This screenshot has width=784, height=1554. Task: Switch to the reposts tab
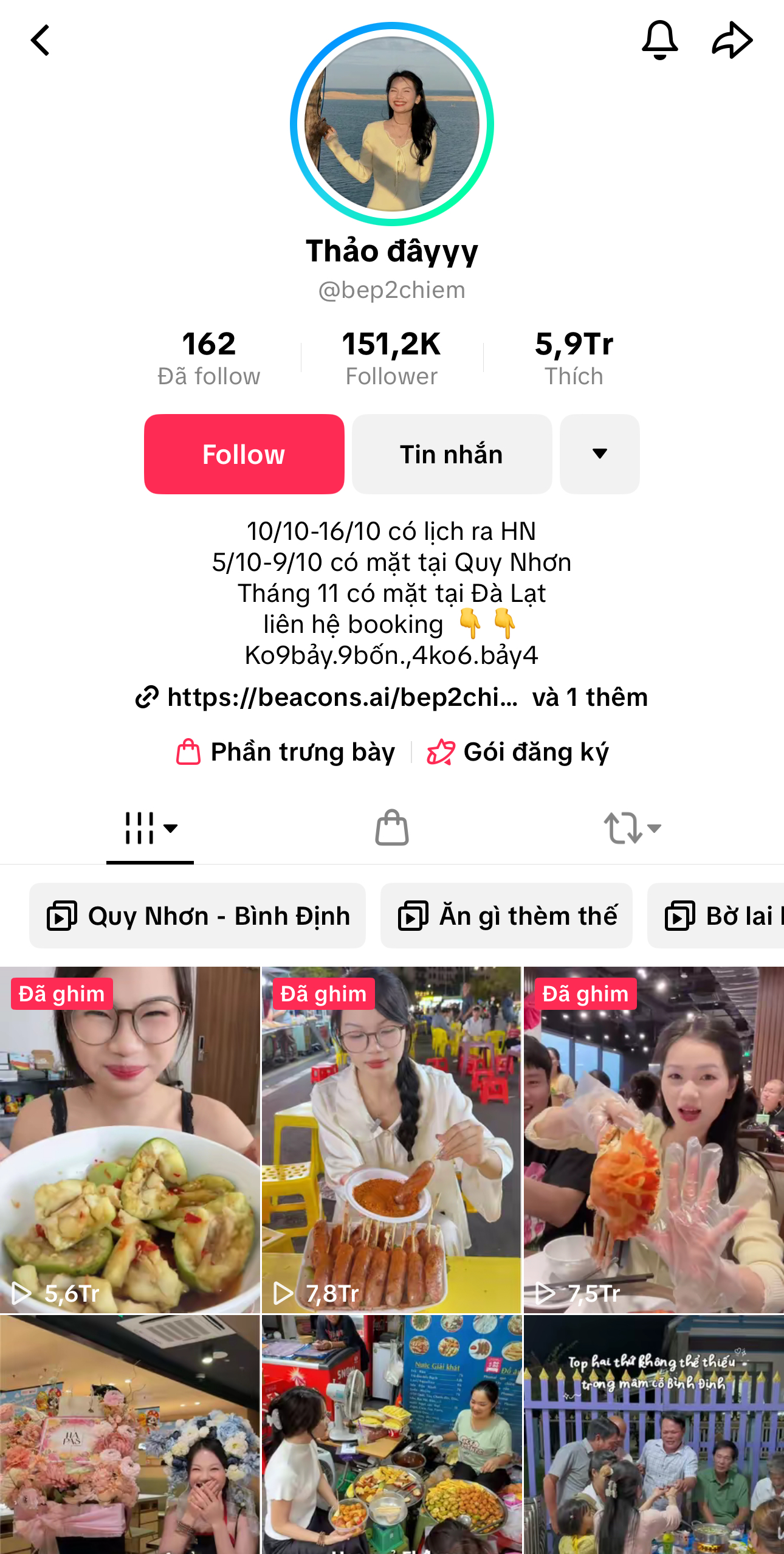[632, 827]
